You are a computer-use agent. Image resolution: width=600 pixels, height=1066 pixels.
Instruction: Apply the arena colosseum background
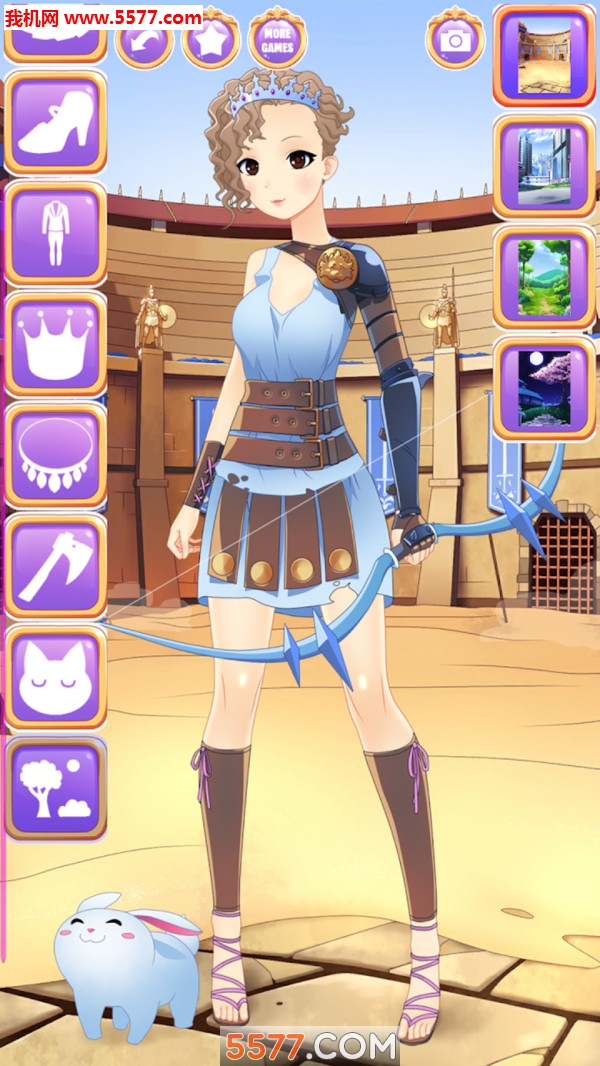(544, 56)
